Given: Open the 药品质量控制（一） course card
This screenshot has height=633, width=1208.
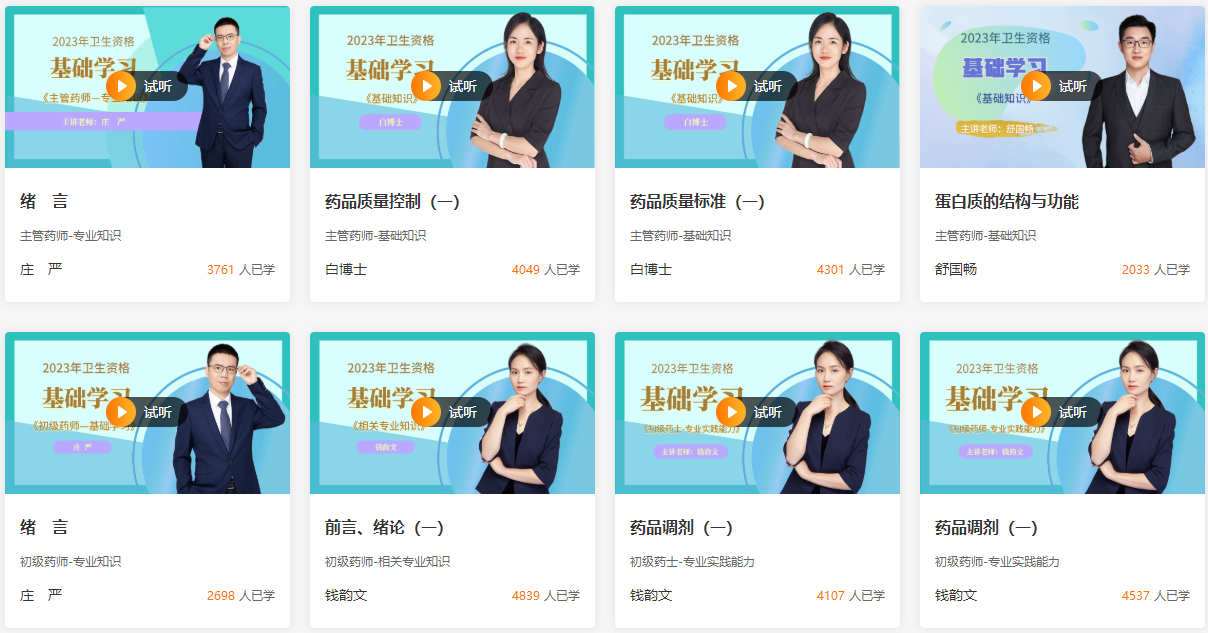Looking at the screenshot, I should pyautogui.click(x=392, y=202).
